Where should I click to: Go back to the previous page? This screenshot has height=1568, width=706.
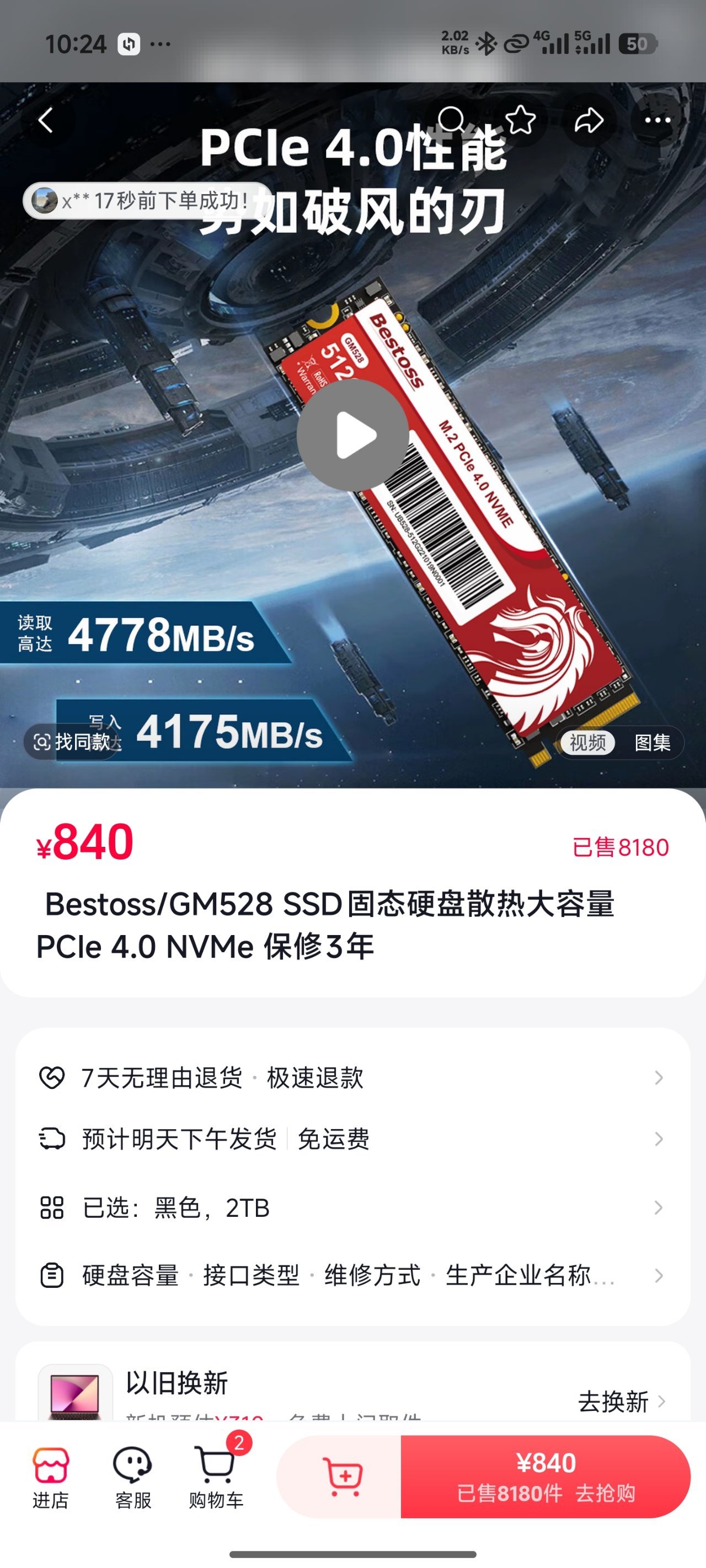(x=46, y=121)
